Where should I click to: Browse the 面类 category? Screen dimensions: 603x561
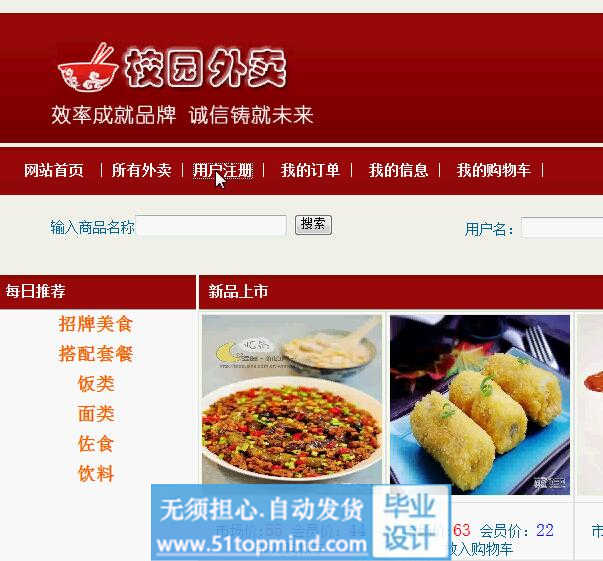coord(96,414)
